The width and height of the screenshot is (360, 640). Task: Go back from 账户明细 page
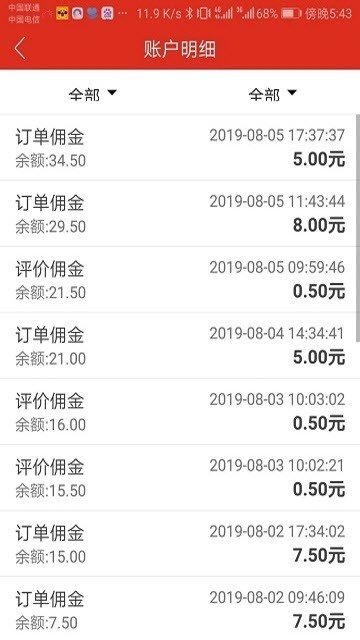pyautogui.click(x=20, y=49)
